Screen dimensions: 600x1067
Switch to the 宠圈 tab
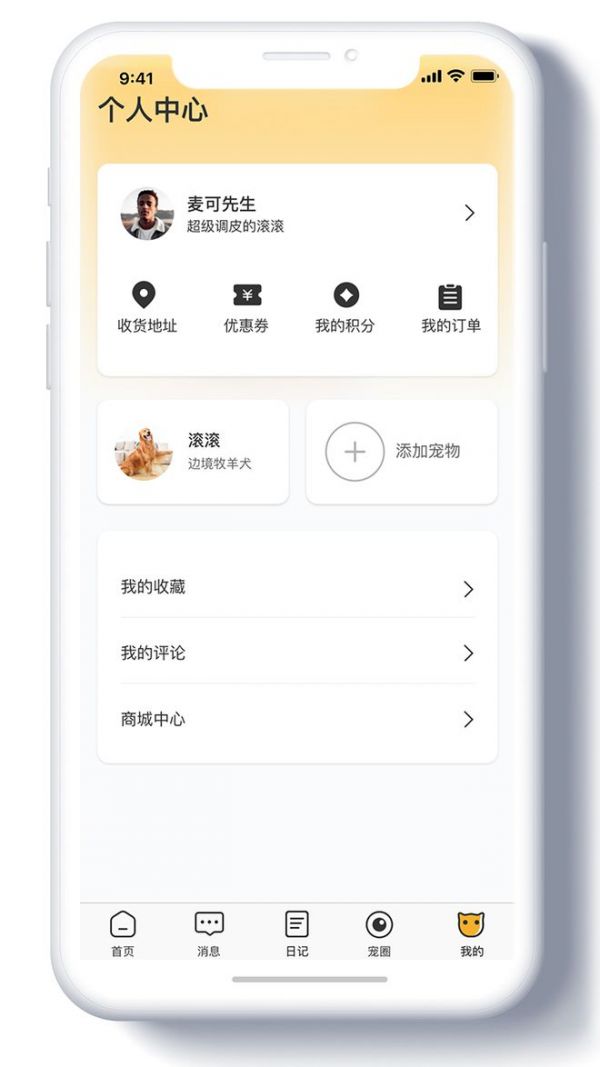pyautogui.click(x=379, y=934)
